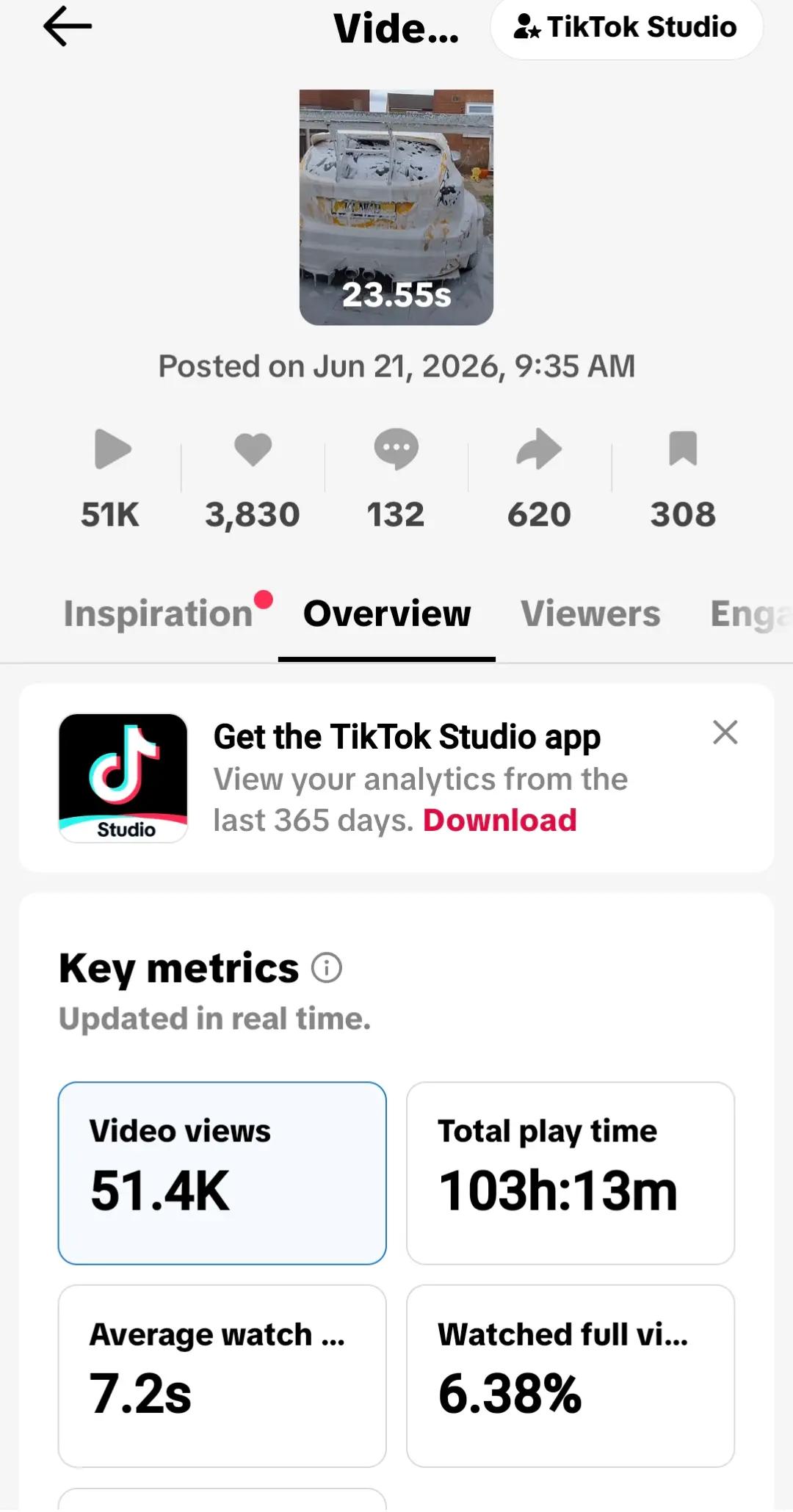Open the partially visible Engagement tab
Screen dimensions: 793x1512
tap(750, 614)
